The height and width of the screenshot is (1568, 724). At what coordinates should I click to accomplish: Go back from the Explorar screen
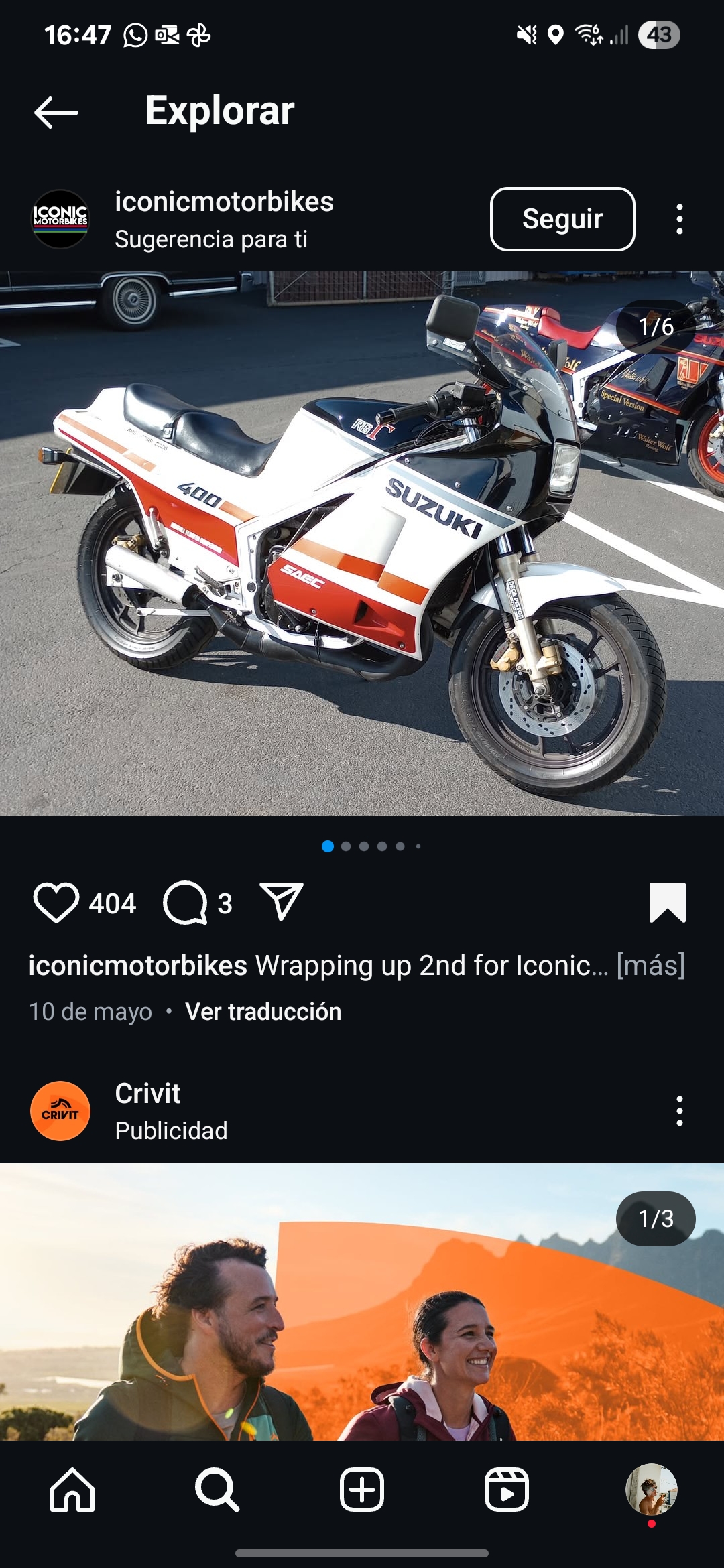point(56,112)
